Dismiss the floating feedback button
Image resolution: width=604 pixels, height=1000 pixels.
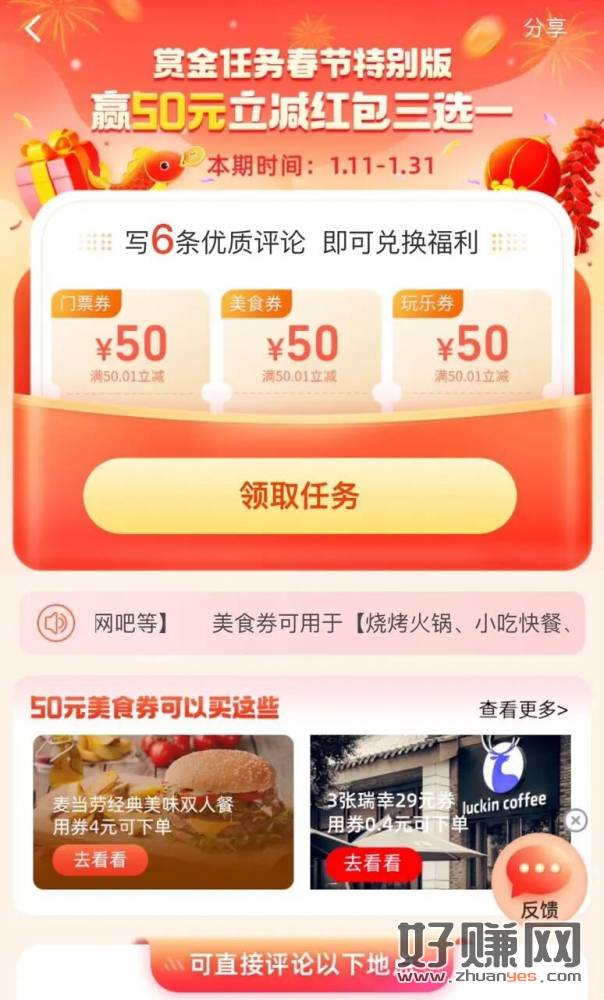coord(576,821)
